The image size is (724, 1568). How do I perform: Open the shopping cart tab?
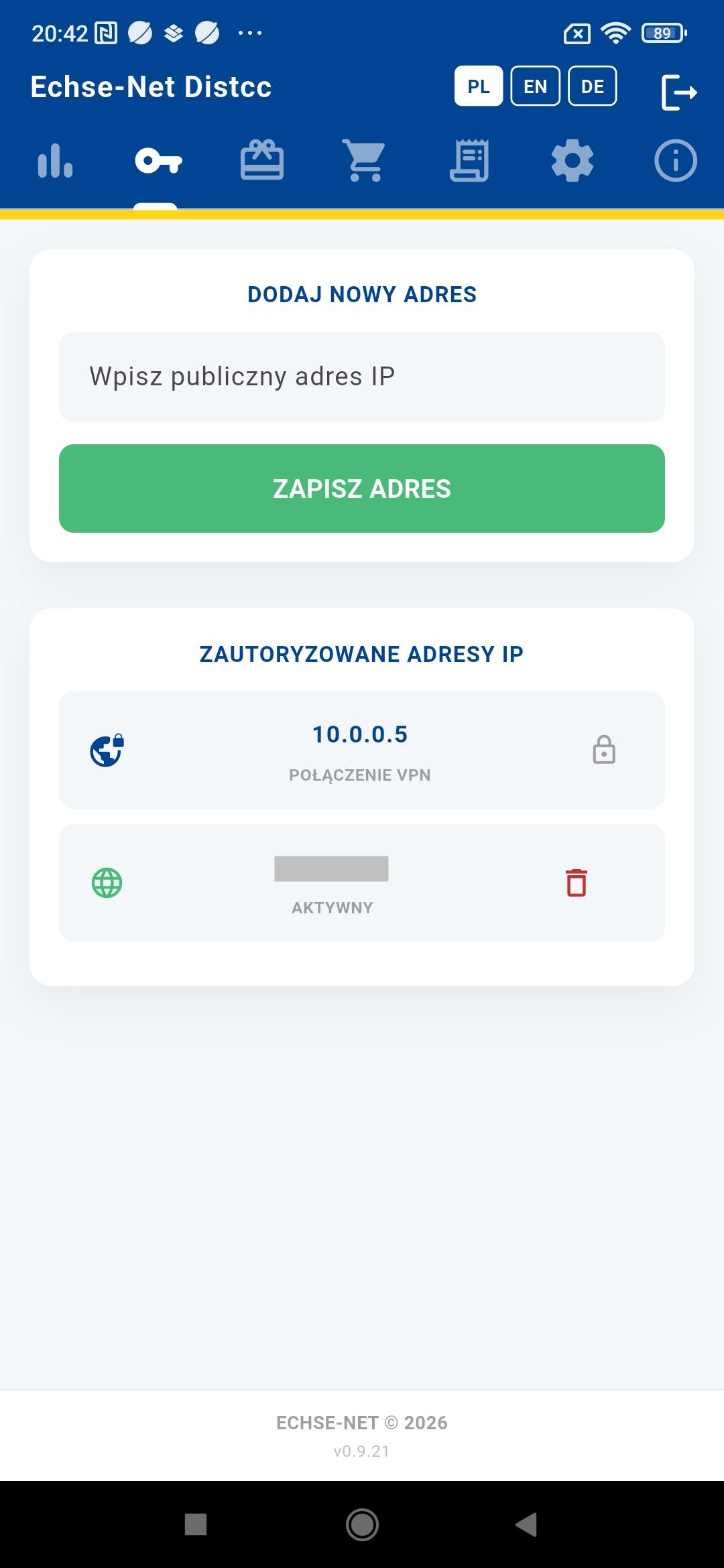pos(365,161)
